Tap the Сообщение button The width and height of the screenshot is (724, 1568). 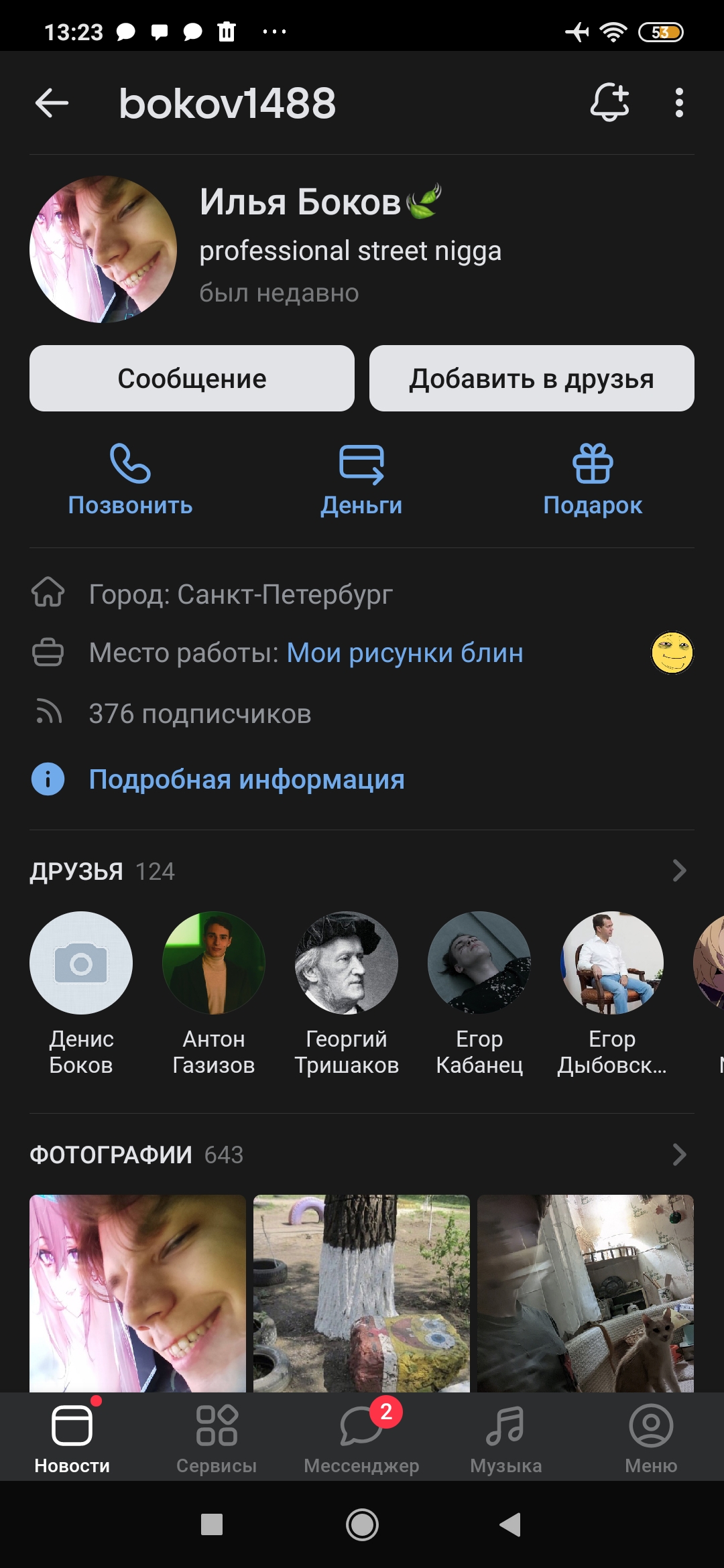(x=192, y=379)
